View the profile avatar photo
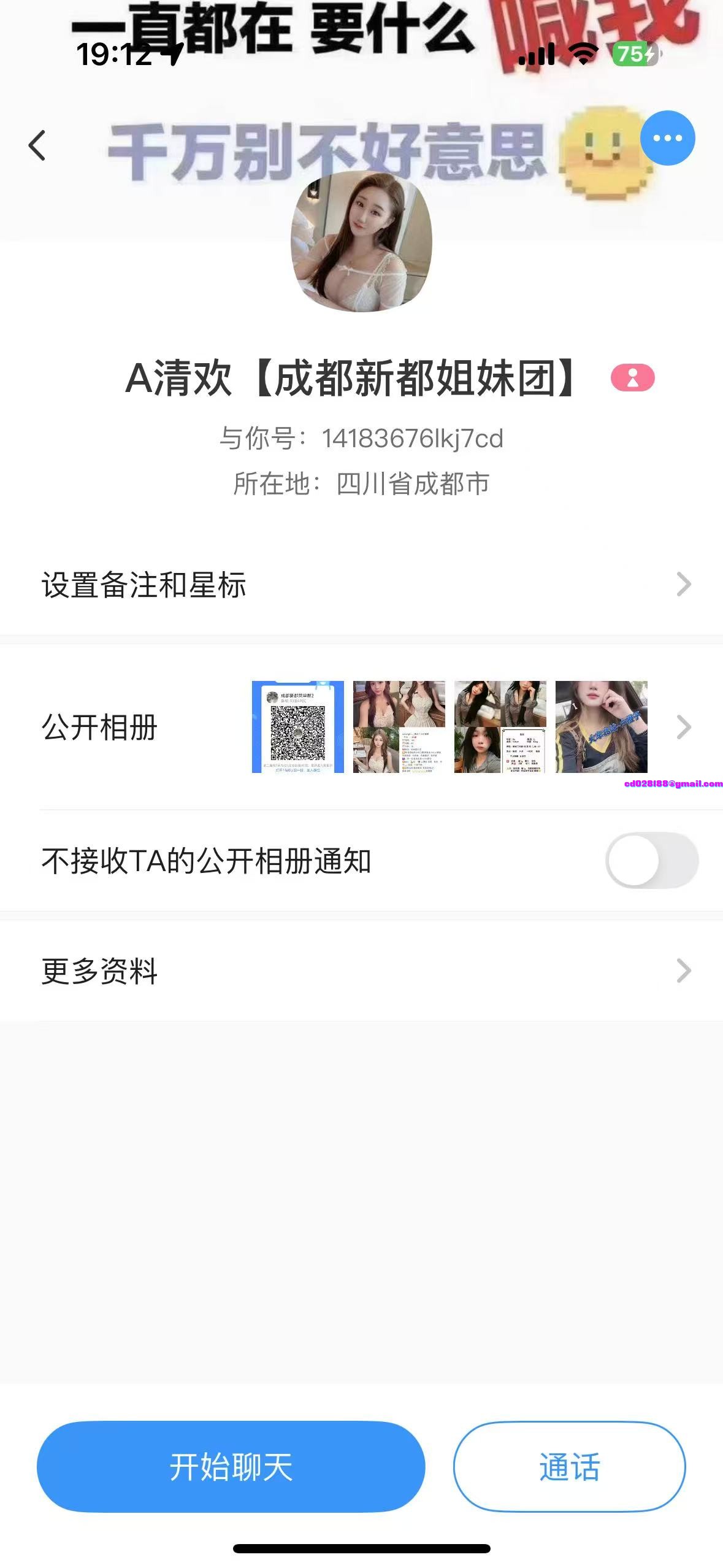This screenshot has height=1568, width=723. pyautogui.click(x=361, y=241)
